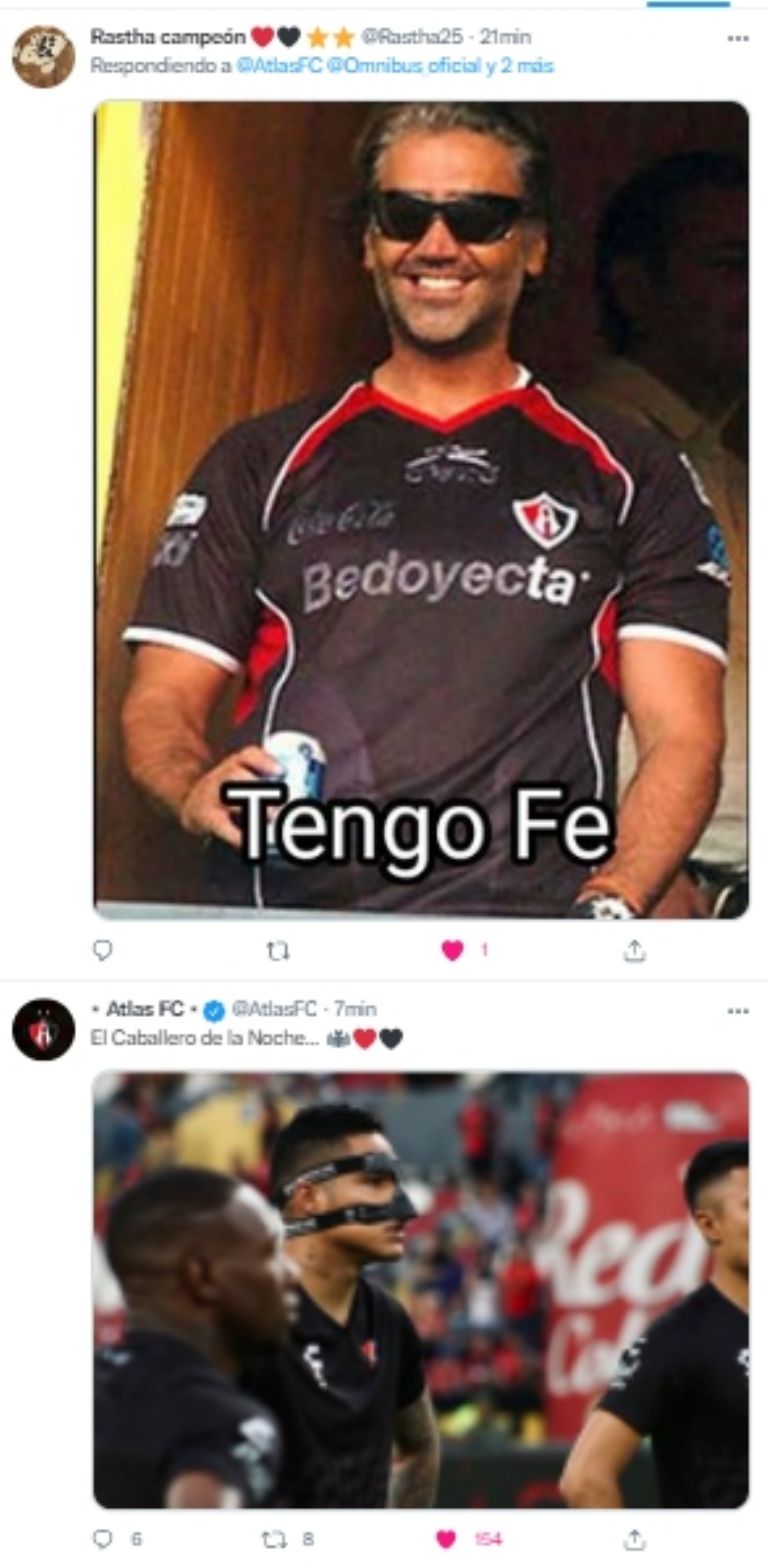Reply to Rastha campeón's tweet
This screenshot has height=1562, width=768.
[102, 950]
